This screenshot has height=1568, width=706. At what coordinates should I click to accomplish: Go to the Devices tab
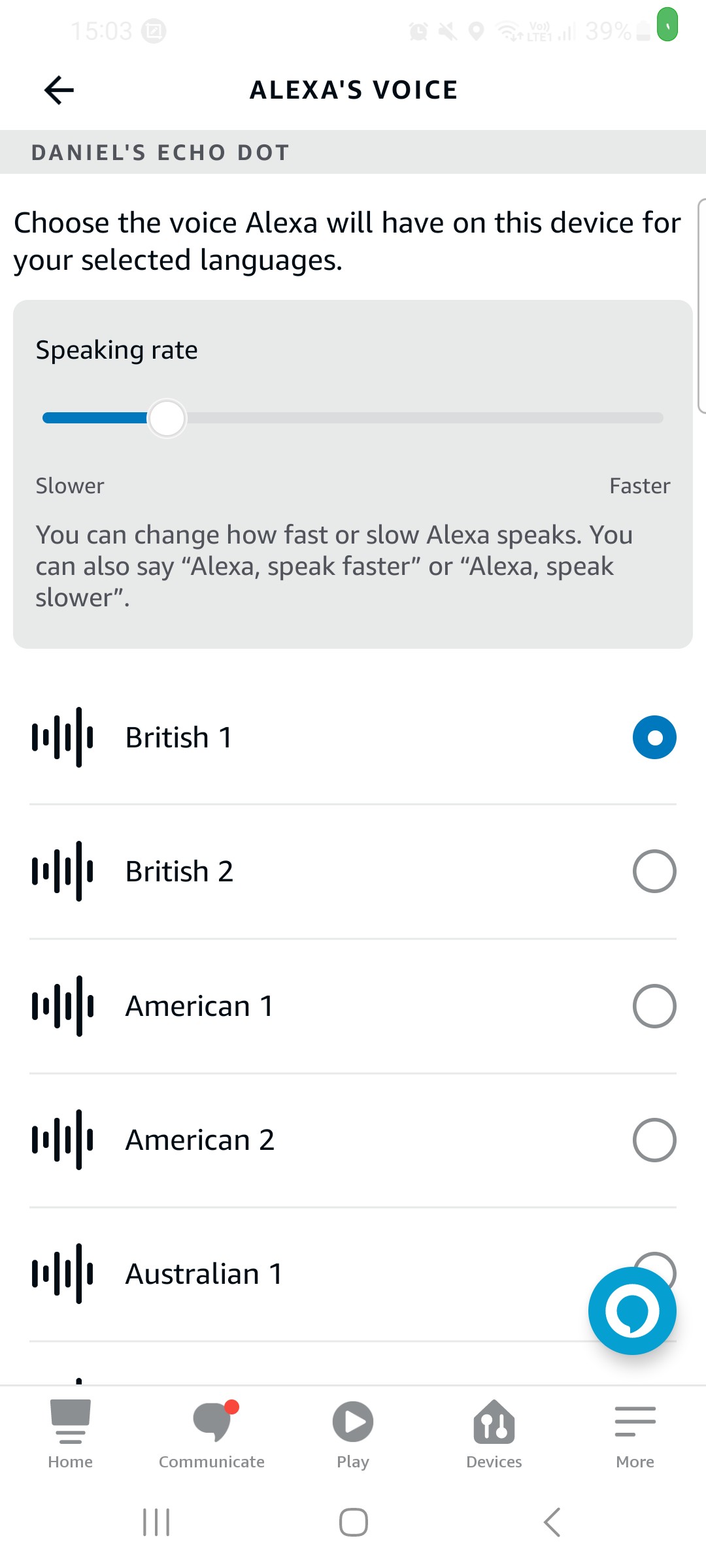pos(494,1434)
